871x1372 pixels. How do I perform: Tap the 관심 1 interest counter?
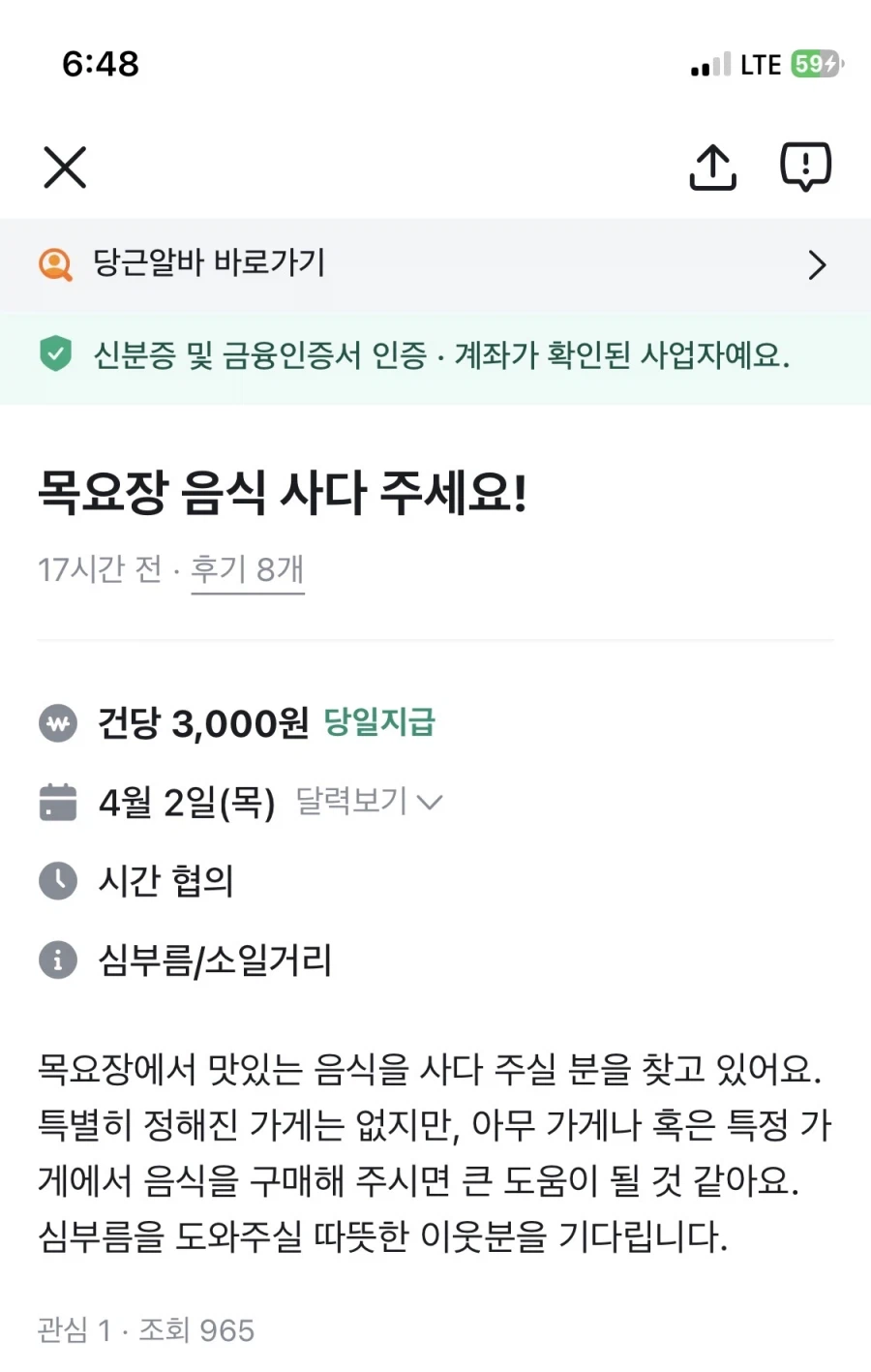click(73, 1330)
